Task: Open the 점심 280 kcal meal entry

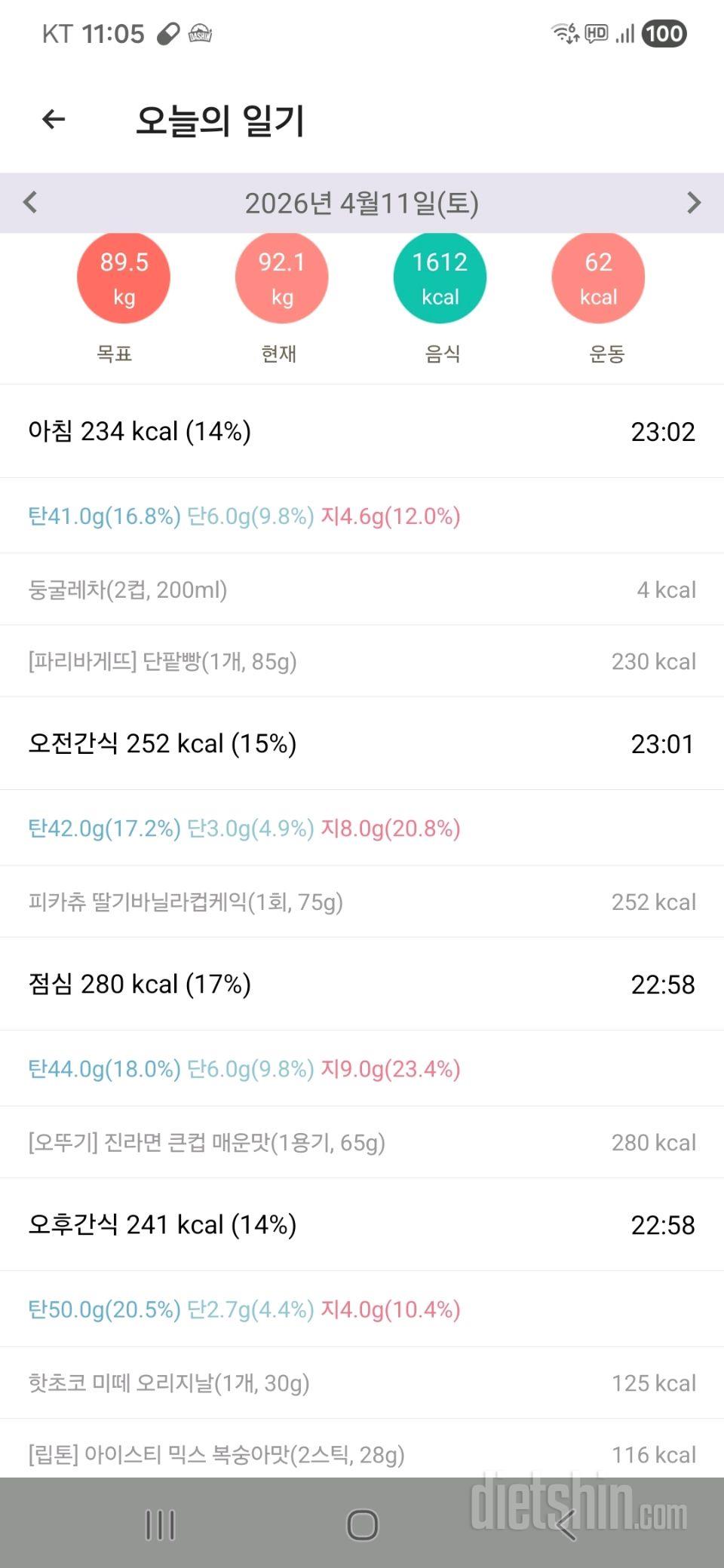Action: point(362,984)
